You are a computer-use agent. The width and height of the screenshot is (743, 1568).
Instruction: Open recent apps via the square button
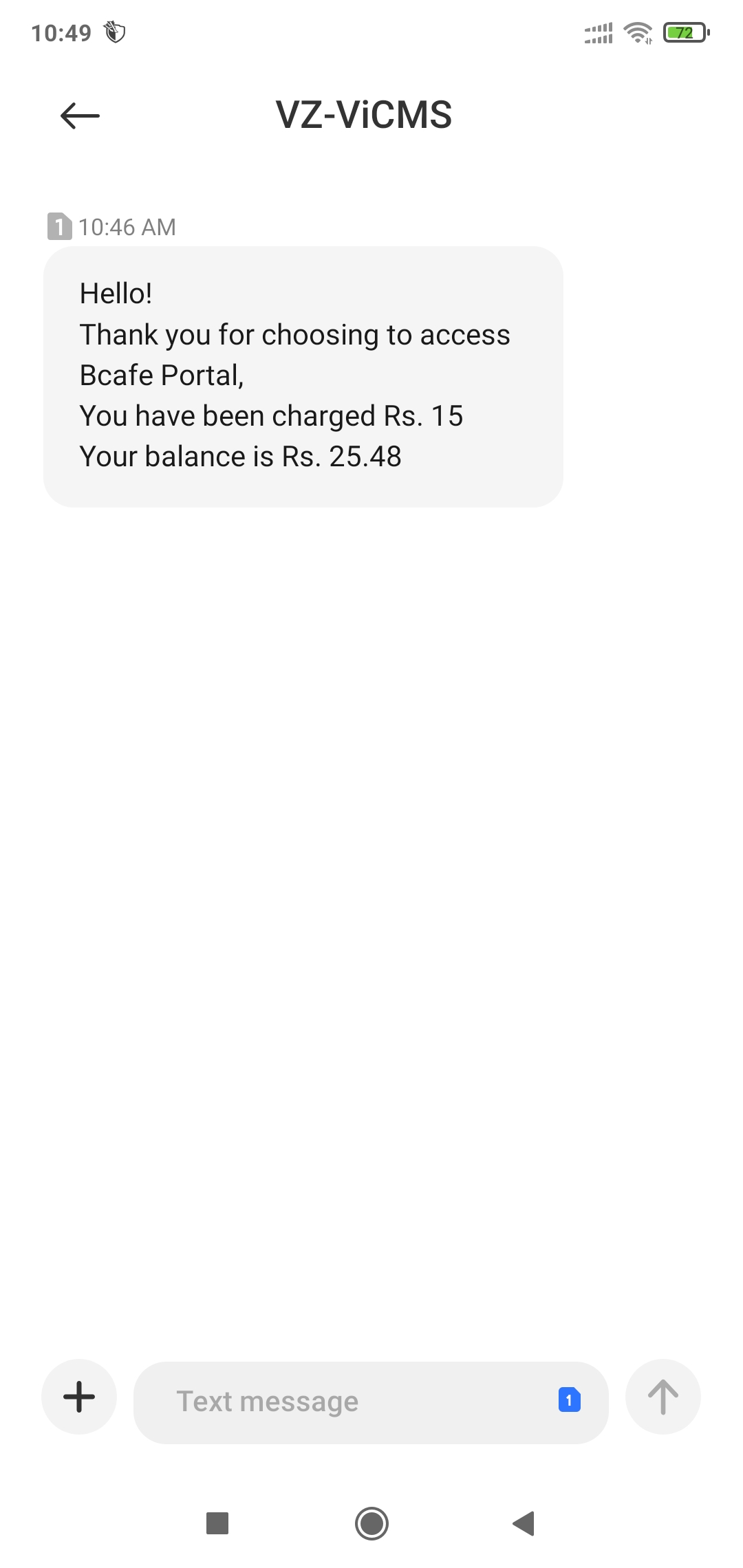(x=217, y=1523)
